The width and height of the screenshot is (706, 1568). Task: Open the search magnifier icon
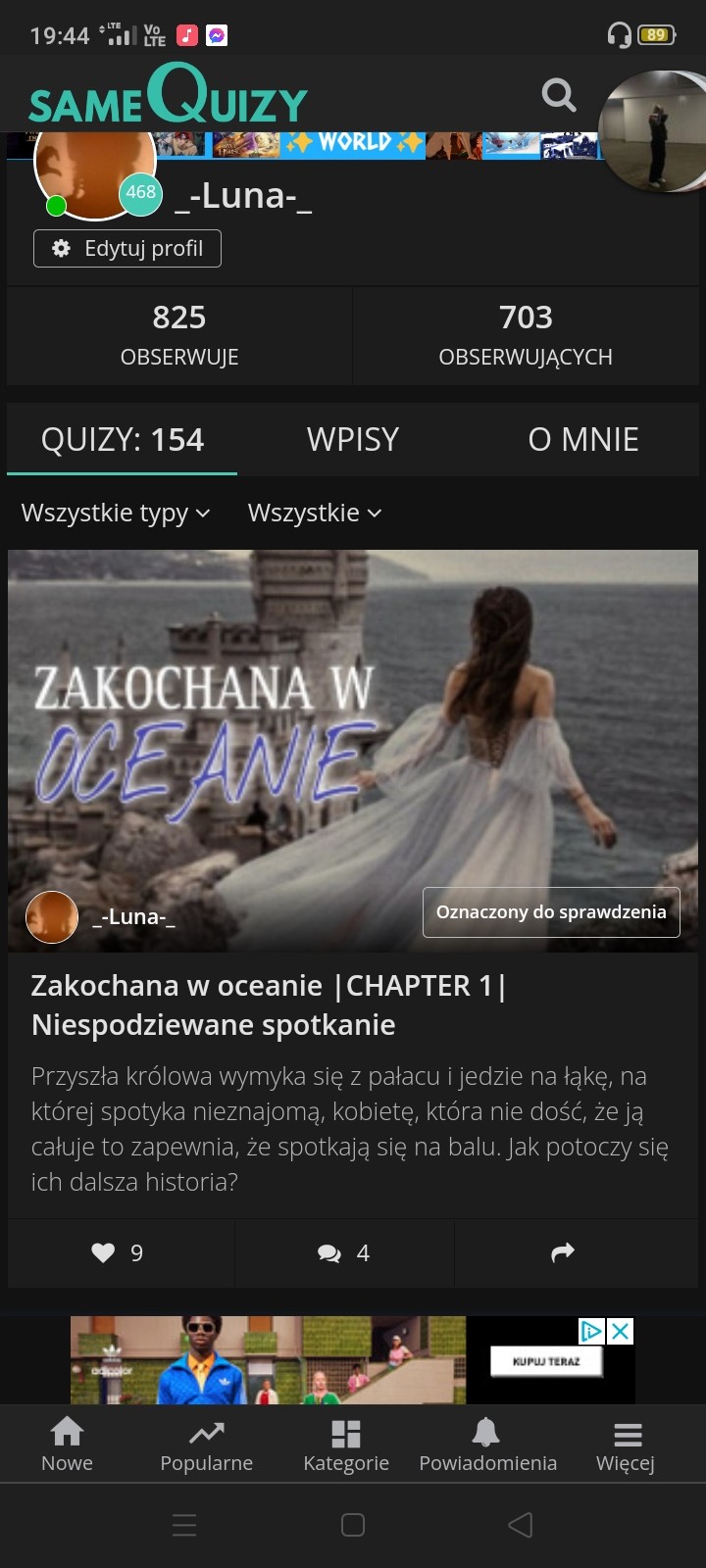click(559, 95)
